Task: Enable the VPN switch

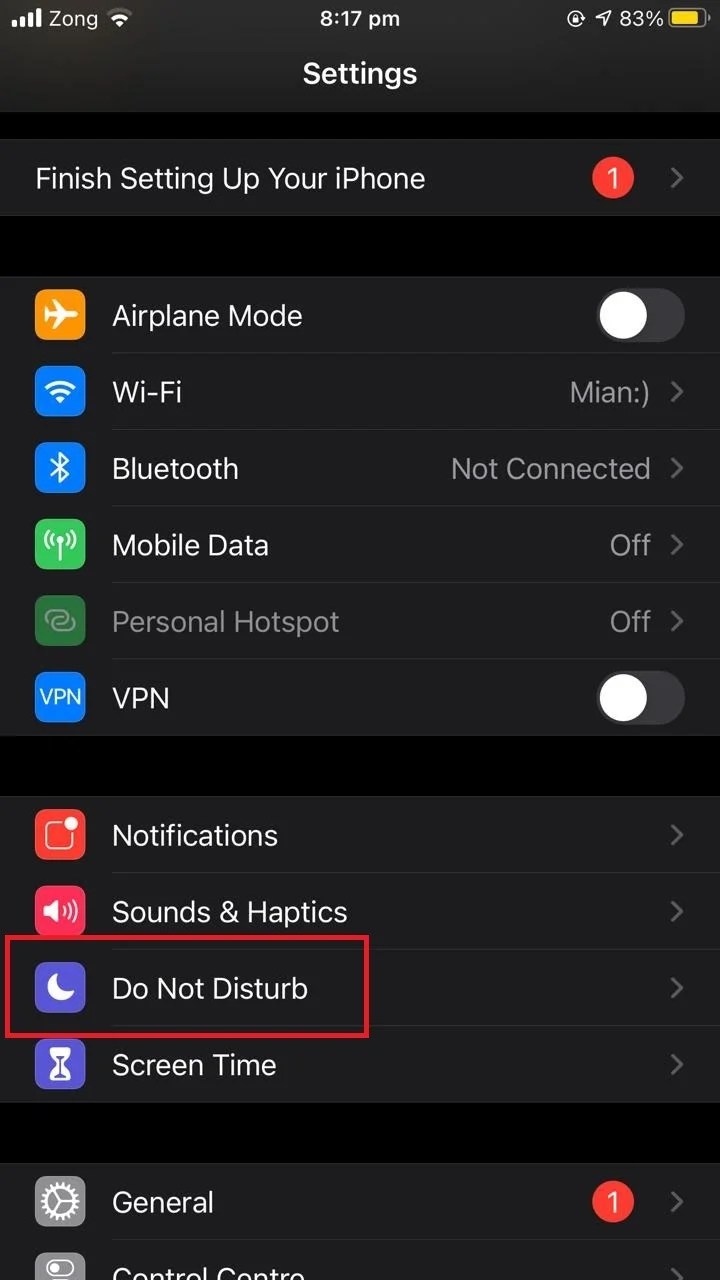Action: (640, 698)
